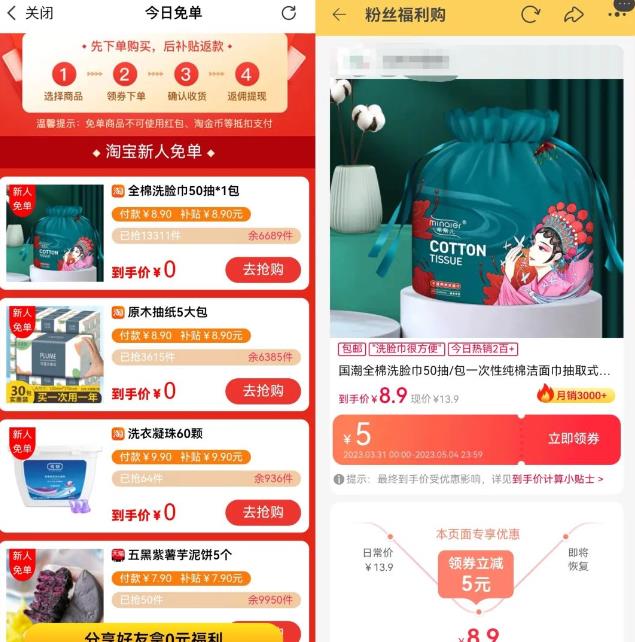Open 到手价计算小贴士 link
The width and height of the screenshot is (635, 642).
point(557,479)
